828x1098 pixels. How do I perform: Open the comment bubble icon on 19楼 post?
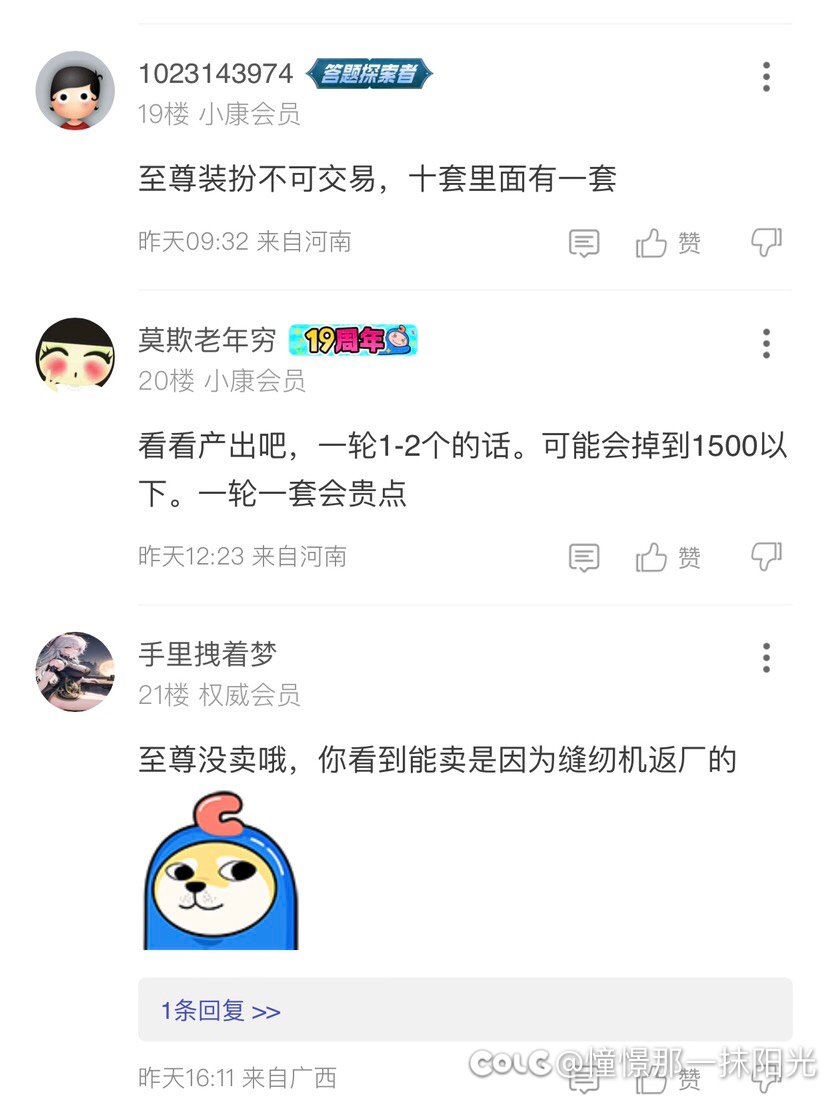tap(583, 242)
